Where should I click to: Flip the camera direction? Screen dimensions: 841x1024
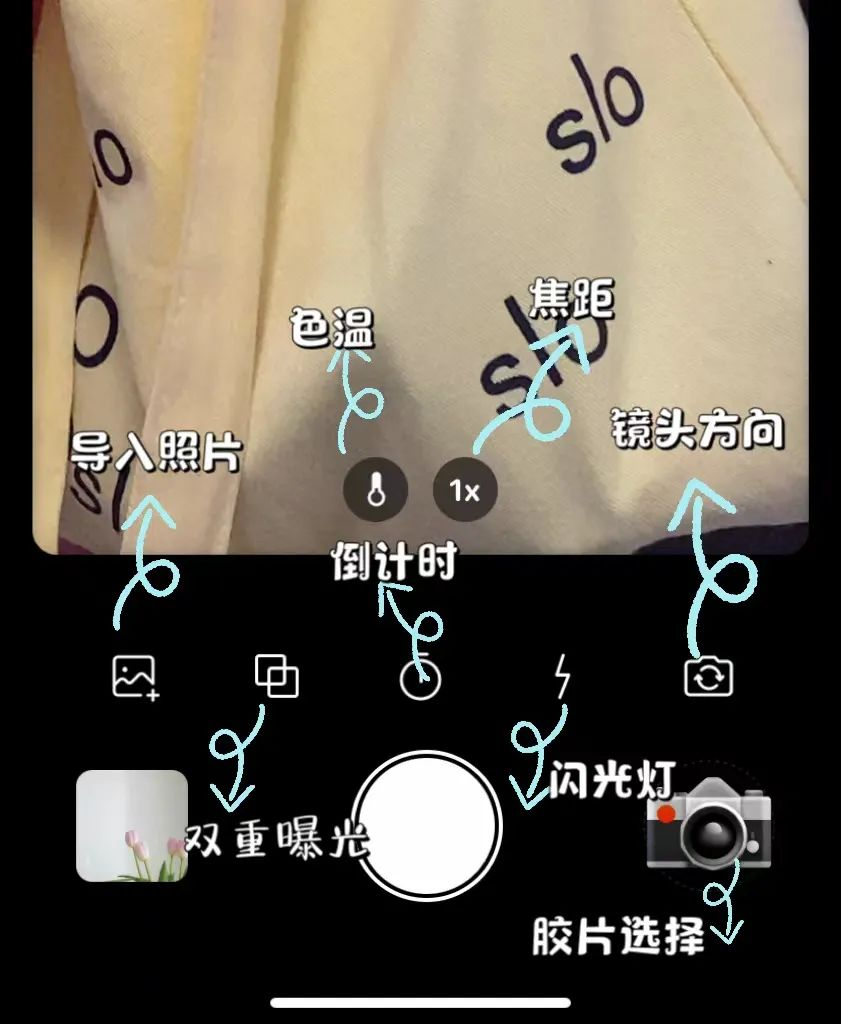pyautogui.click(x=708, y=677)
